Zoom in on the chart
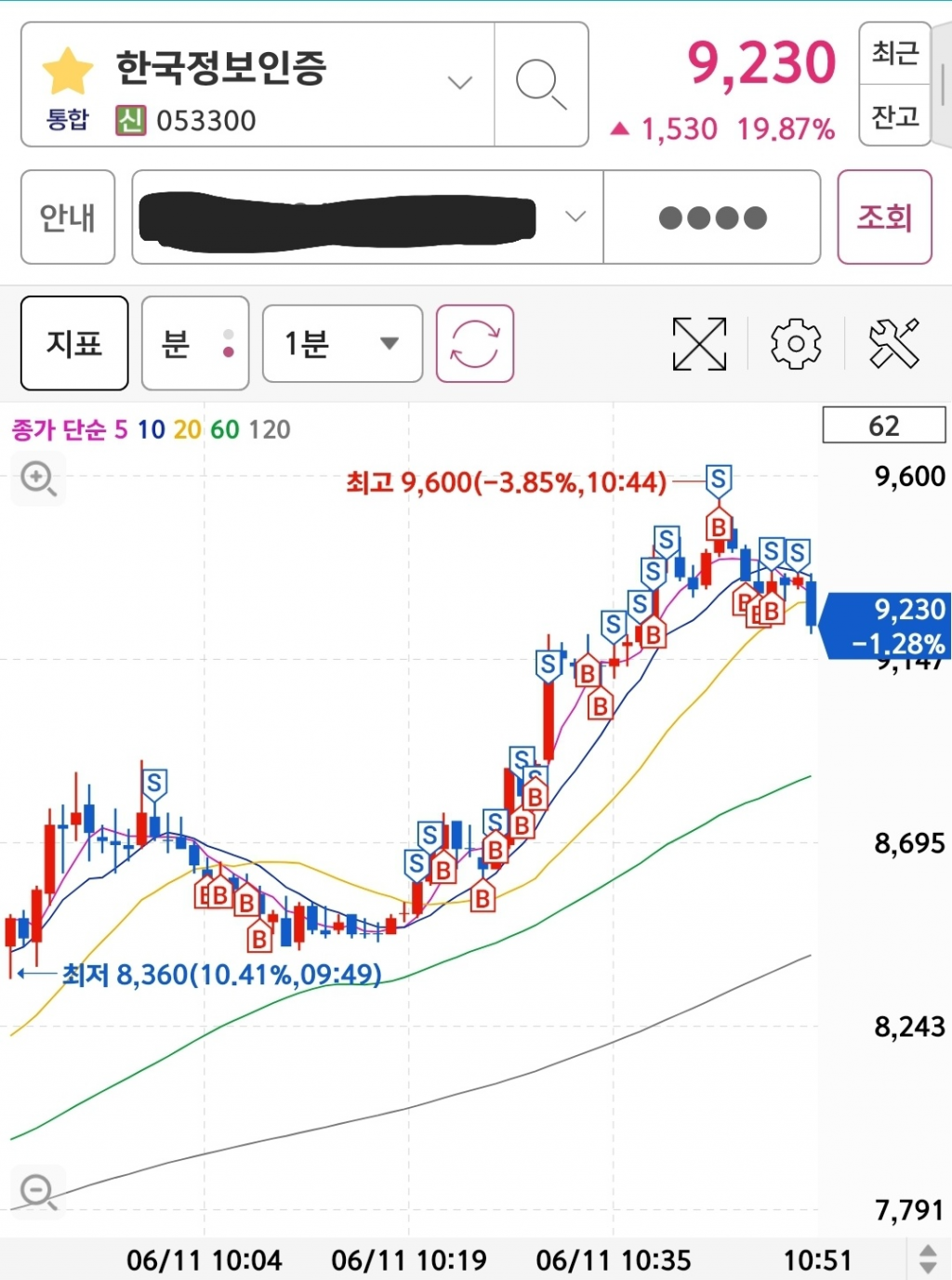 click(38, 480)
